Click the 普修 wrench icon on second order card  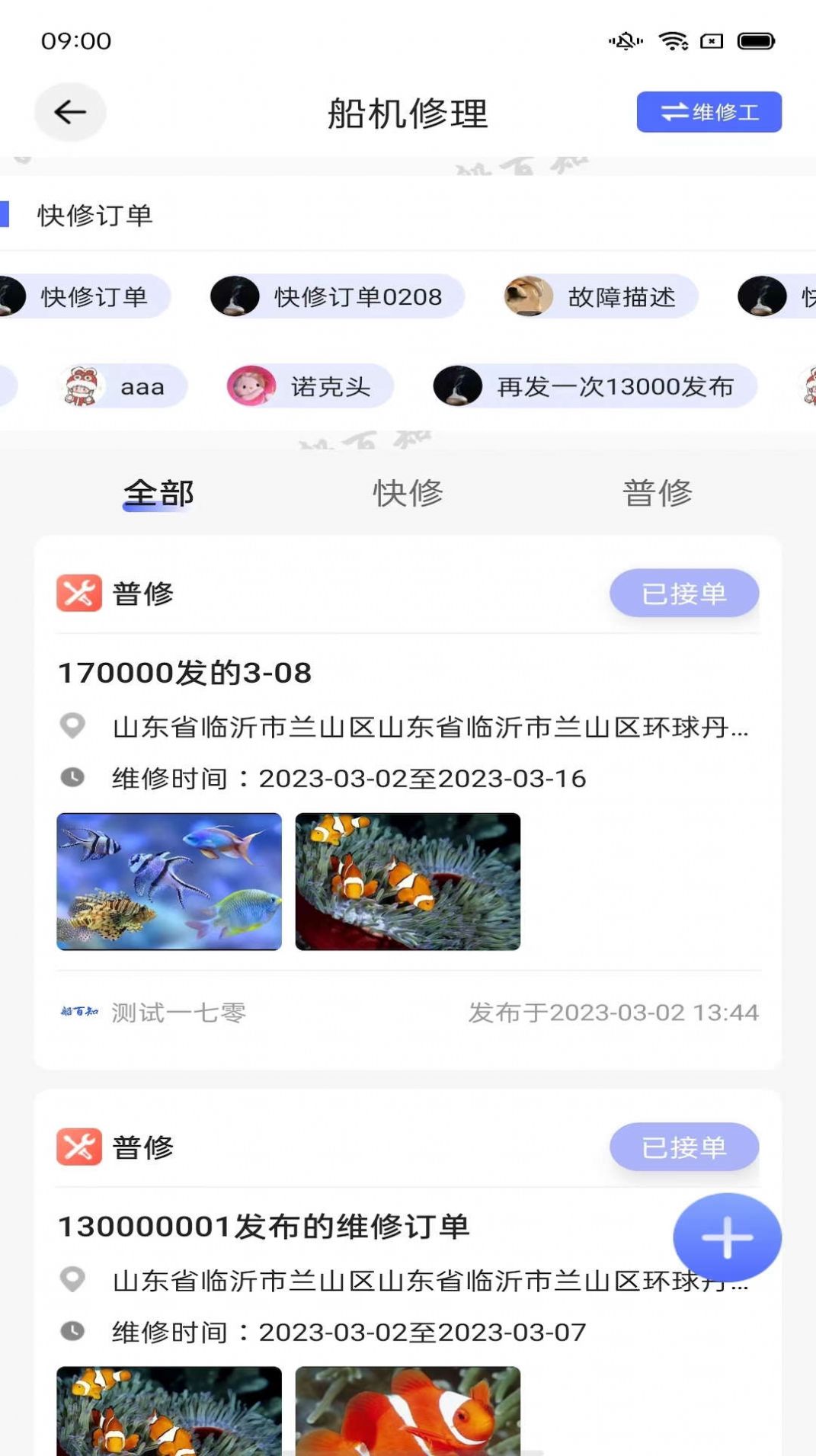[x=78, y=1147]
